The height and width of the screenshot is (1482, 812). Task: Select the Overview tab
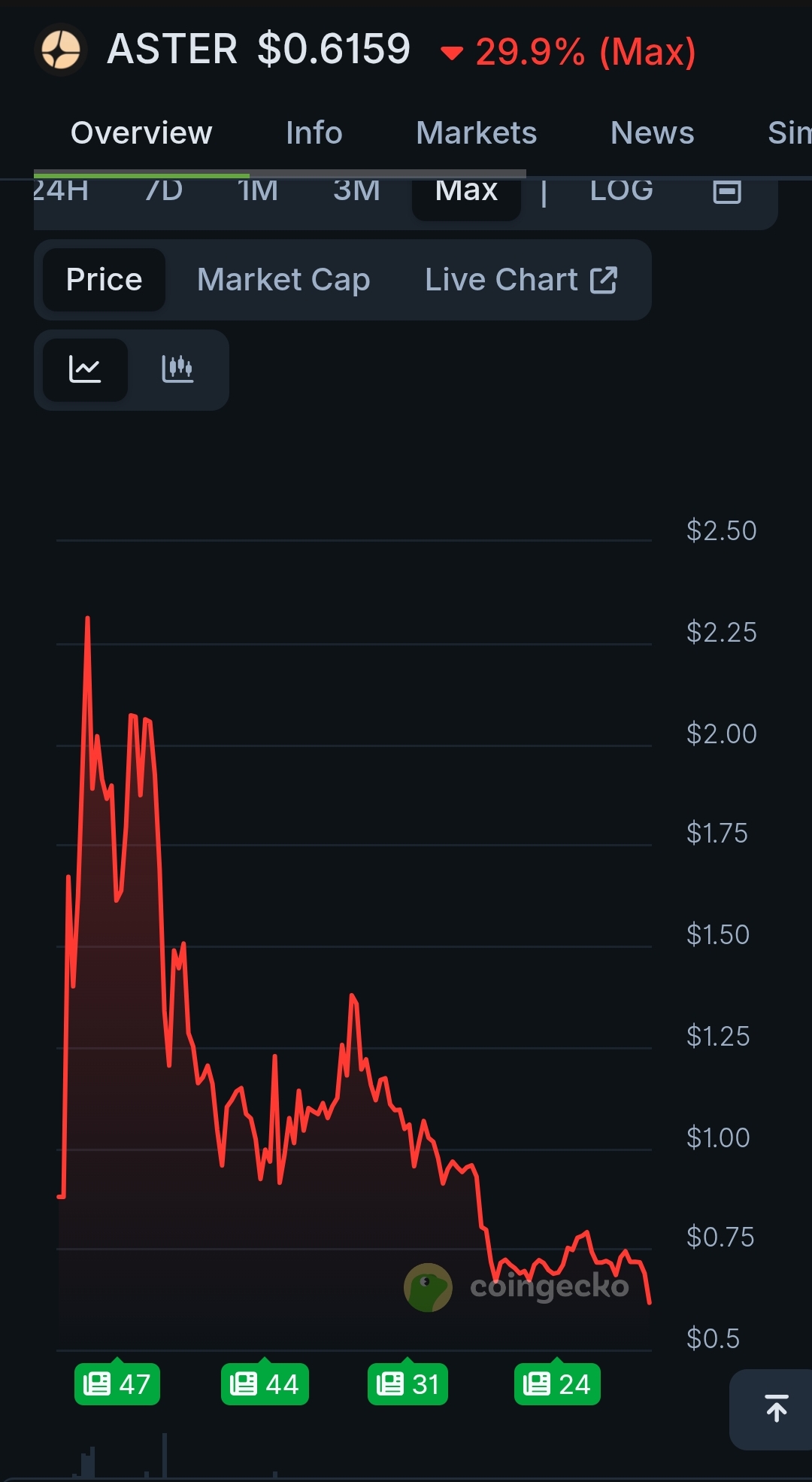click(141, 133)
